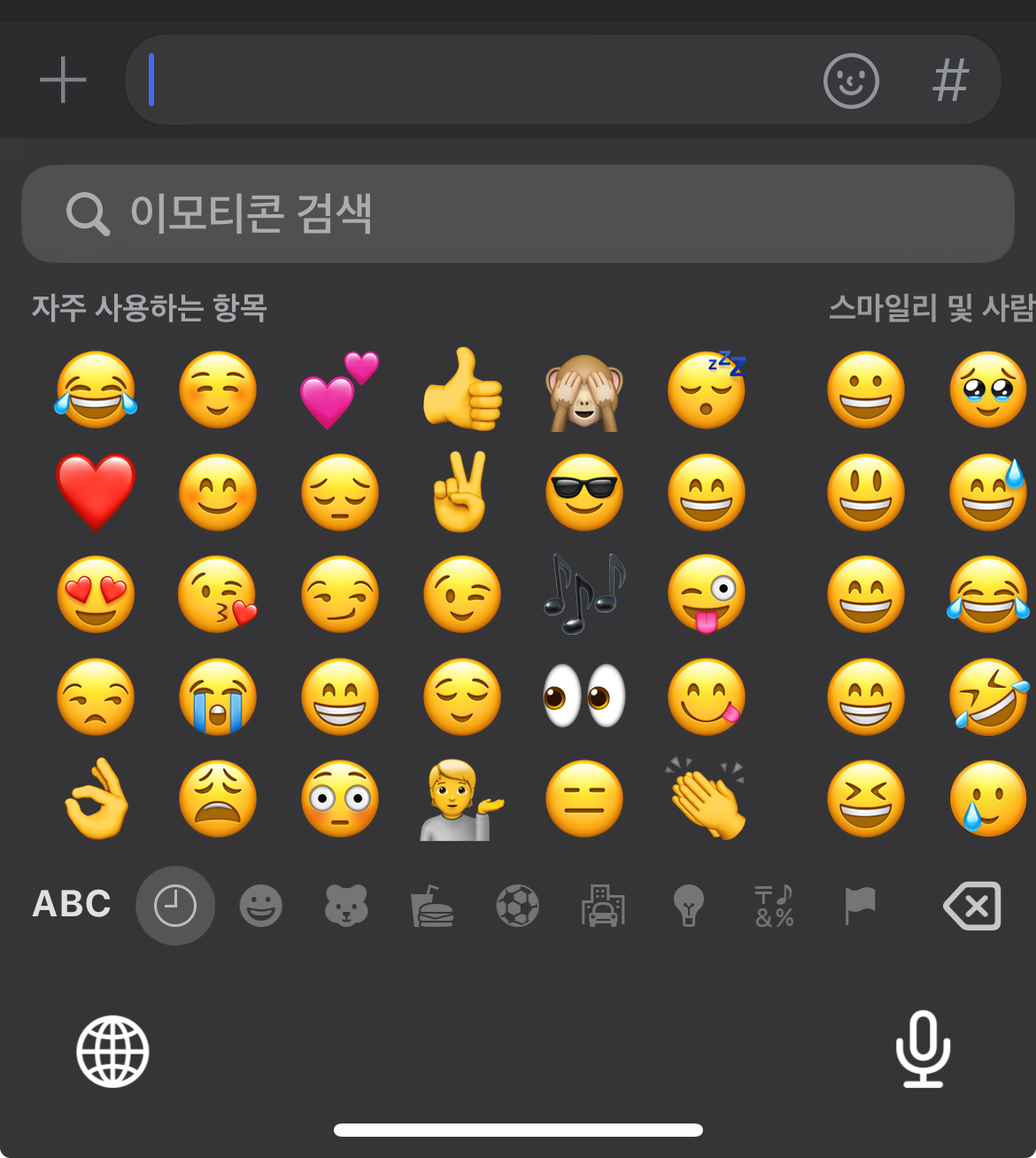This screenshot has width=1036, height=1158.
Task: Insert the thumbs up emoji
Action: coord(462,390)
